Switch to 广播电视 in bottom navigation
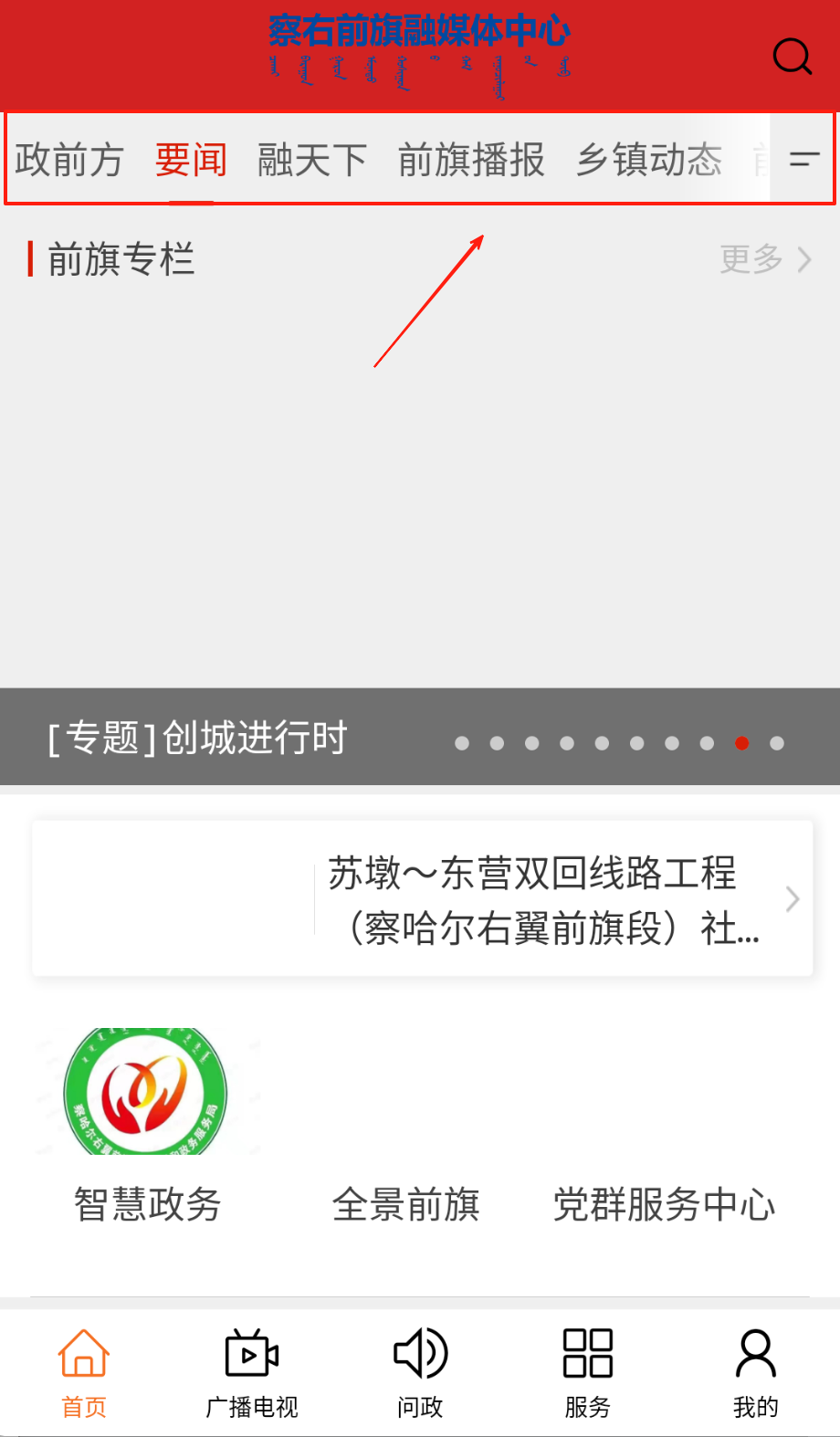The image size is (840, 1437). tap(252, 1372)
